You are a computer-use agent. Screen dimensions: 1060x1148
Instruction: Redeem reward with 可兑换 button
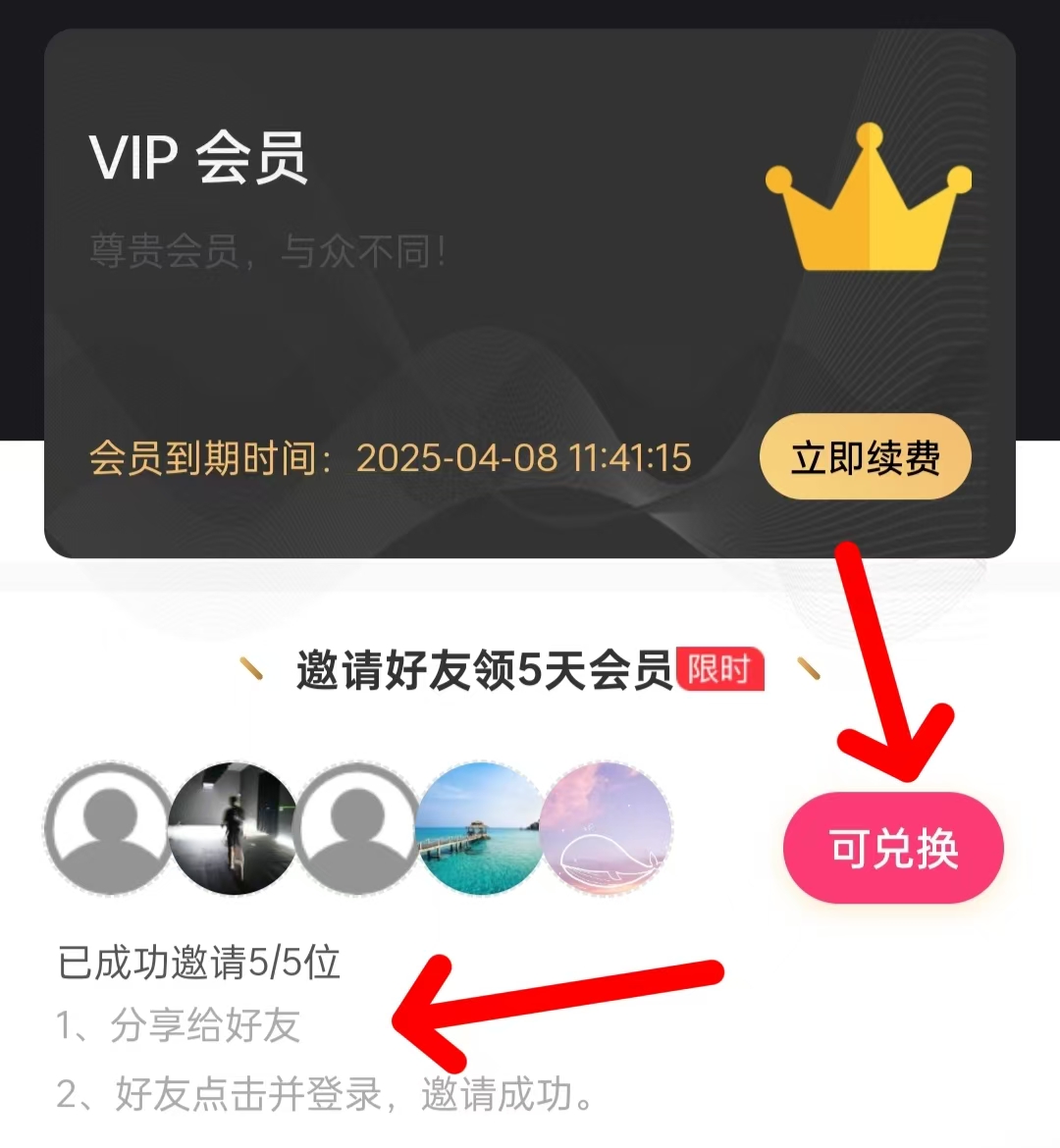[x=893, y=848]
